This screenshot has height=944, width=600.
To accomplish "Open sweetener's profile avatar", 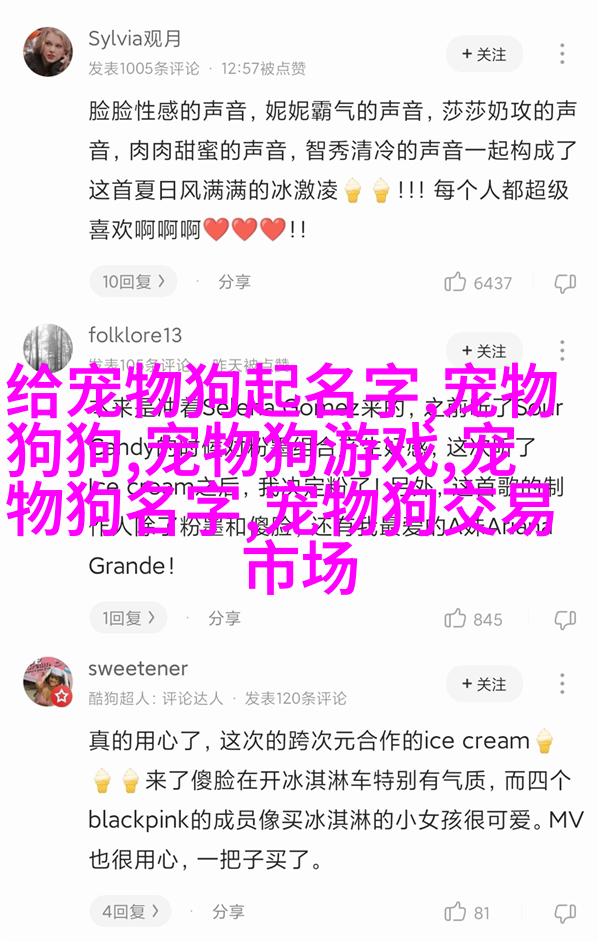I will click(x=47, y=682).
